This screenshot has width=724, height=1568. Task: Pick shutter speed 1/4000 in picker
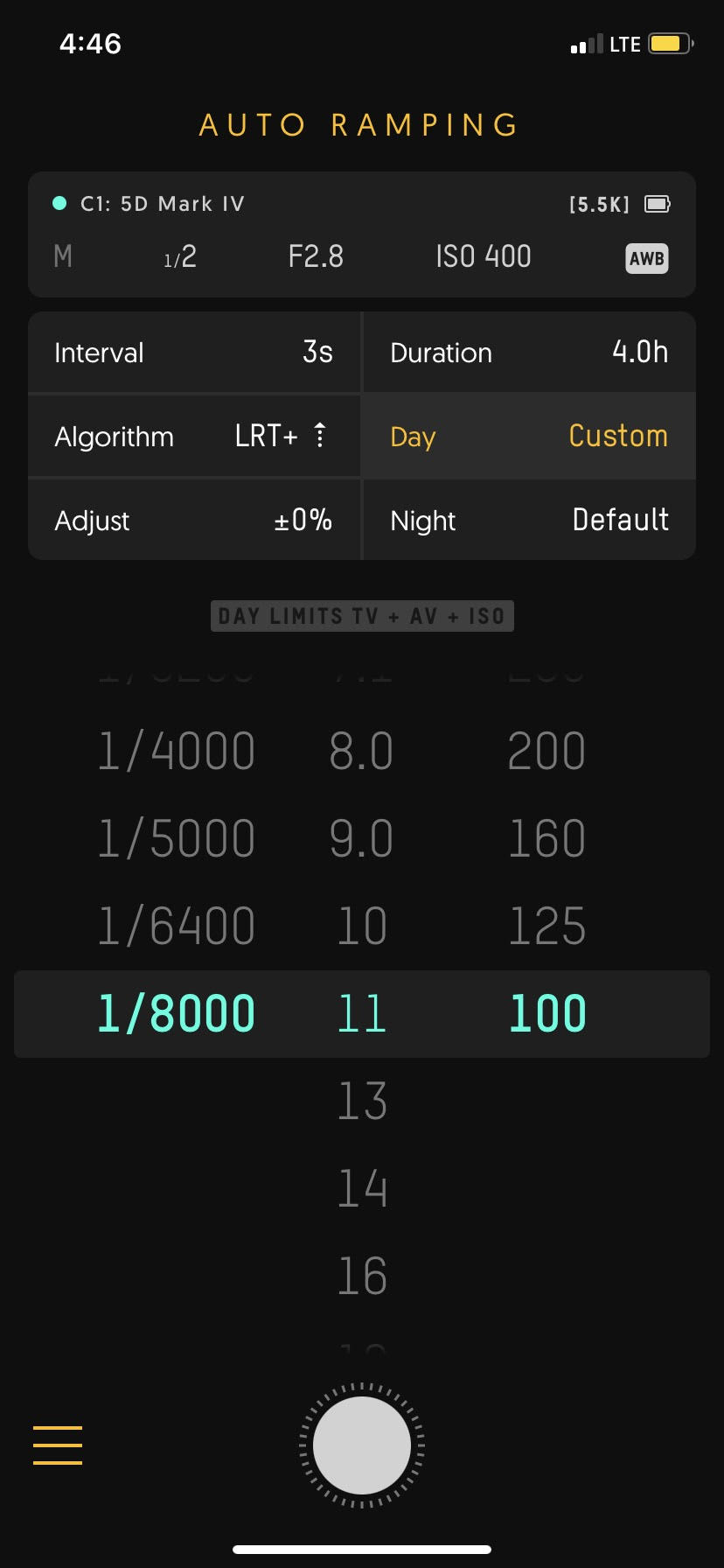(176, 752)
